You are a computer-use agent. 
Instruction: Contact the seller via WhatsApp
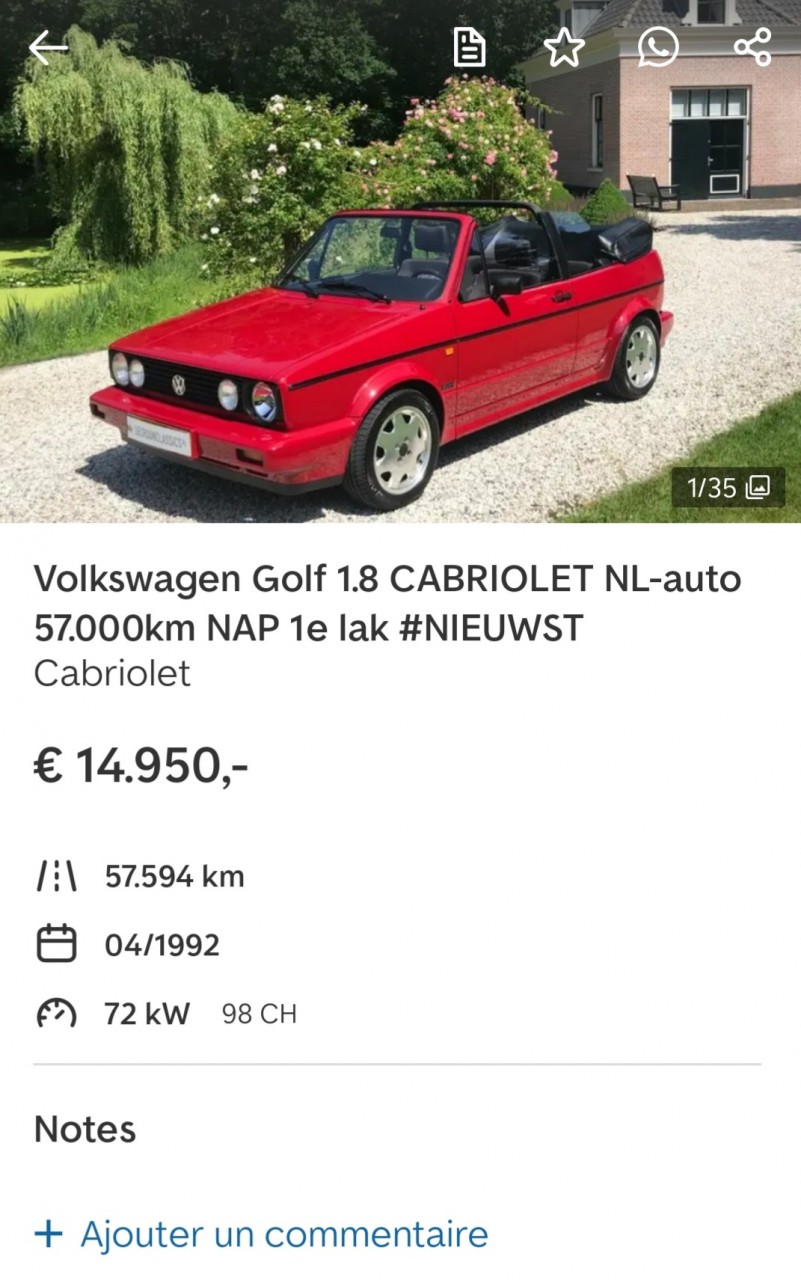[x=658, y=47]
